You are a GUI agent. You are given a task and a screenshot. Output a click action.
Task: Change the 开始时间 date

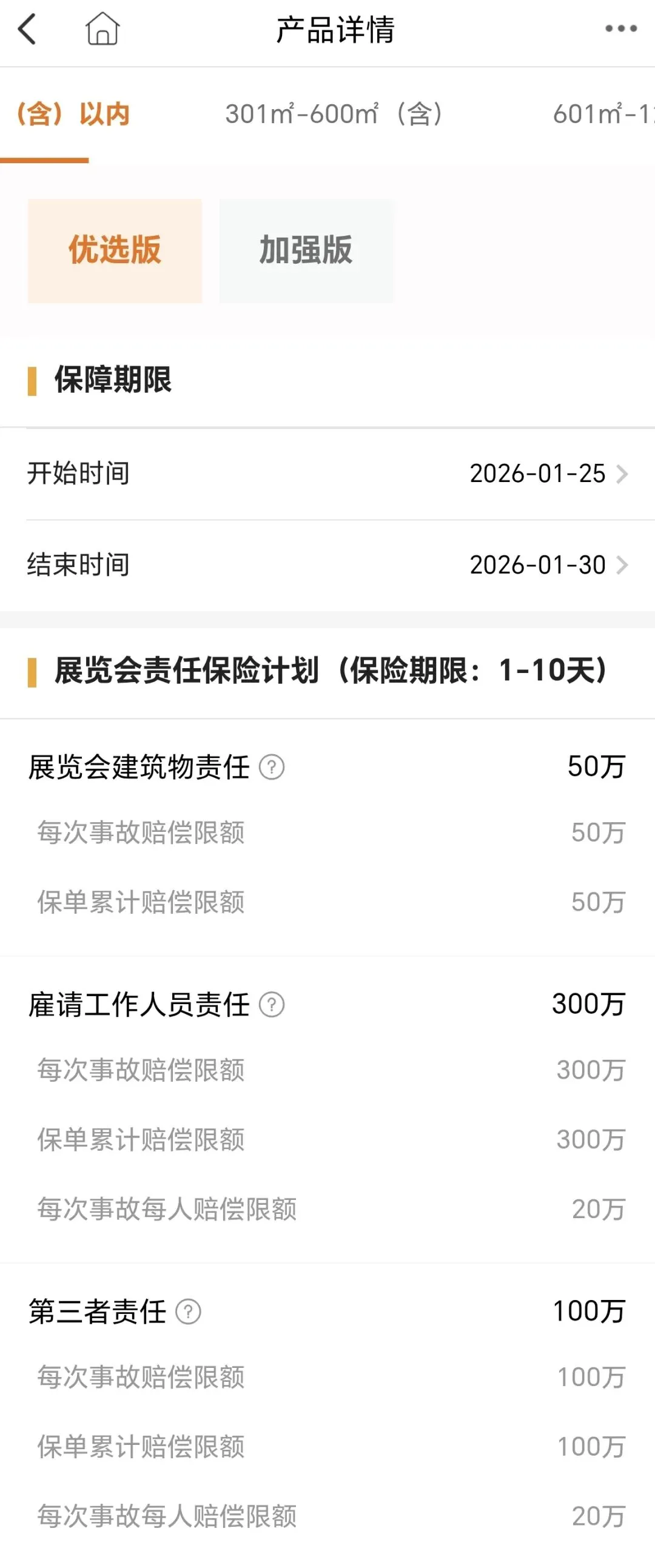pos(548,474)
